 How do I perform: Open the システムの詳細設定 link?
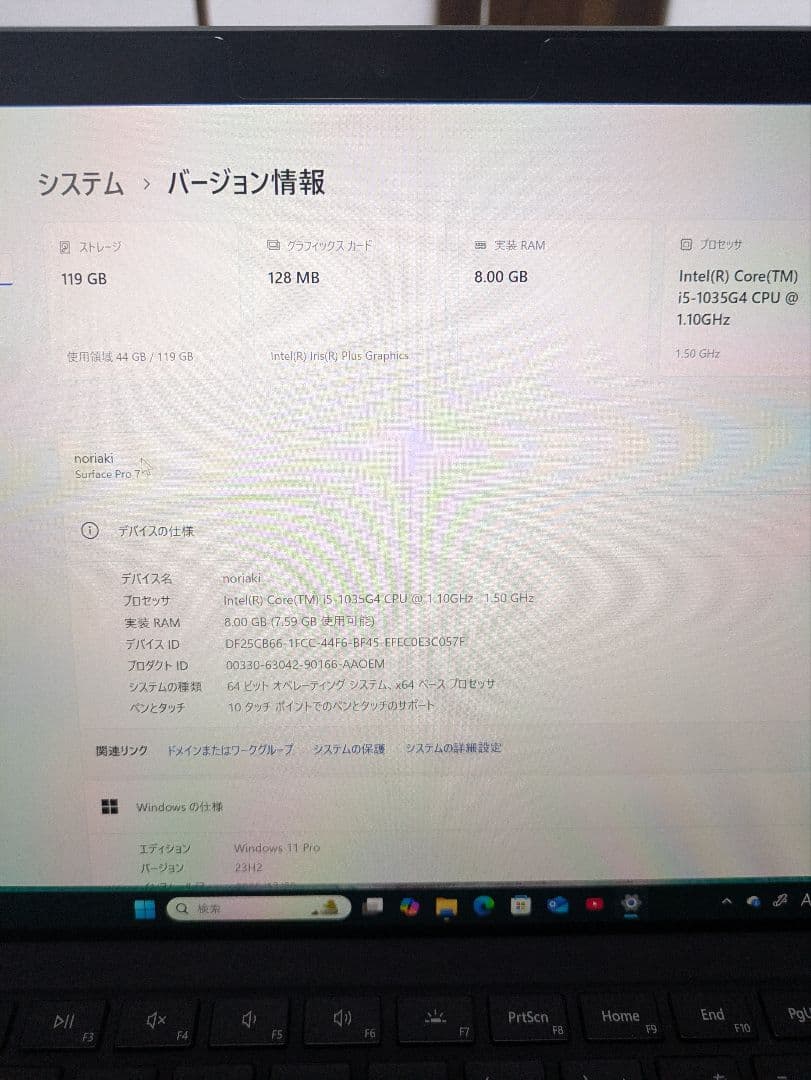[455, 747]
